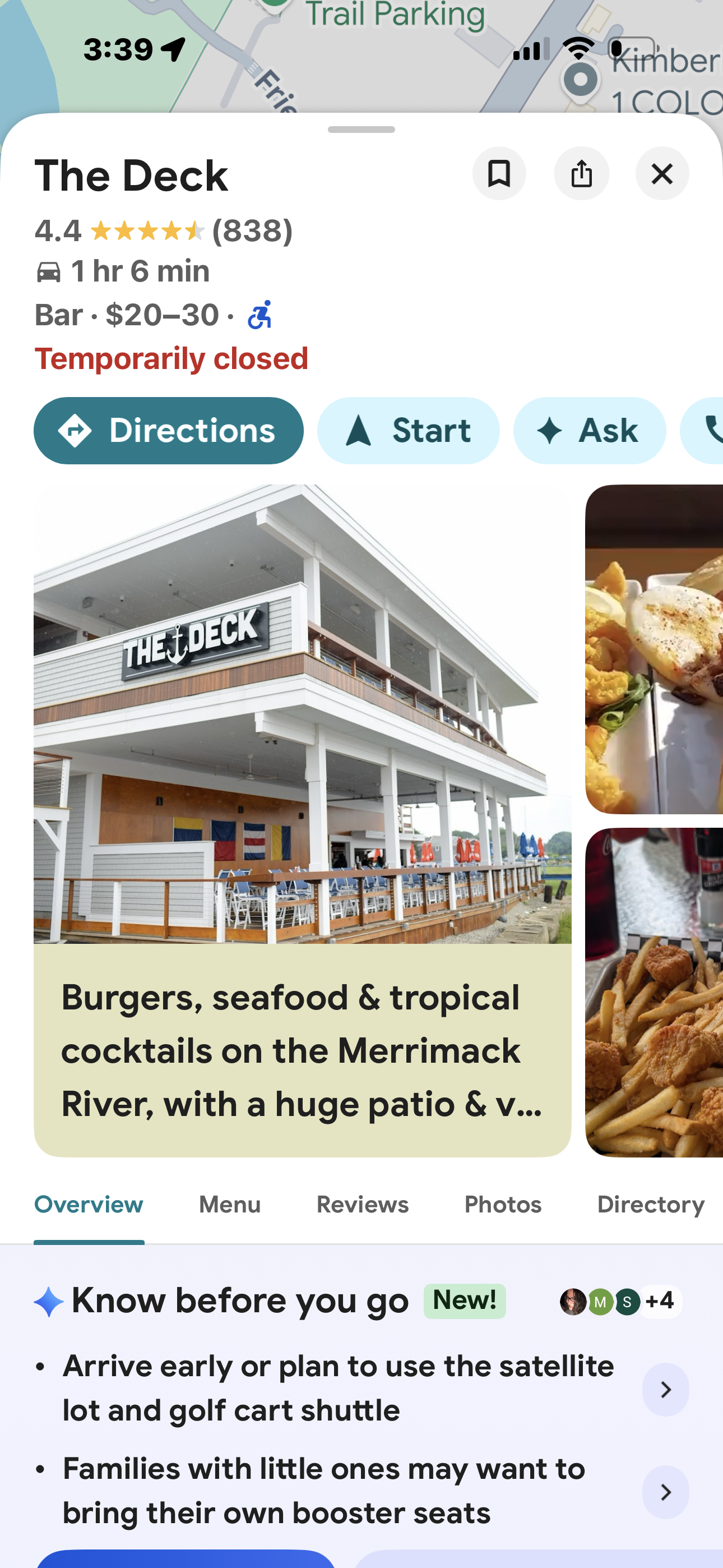Get Directions to The Deck
Screen dimensions: 723x1568
pos(169,430)
